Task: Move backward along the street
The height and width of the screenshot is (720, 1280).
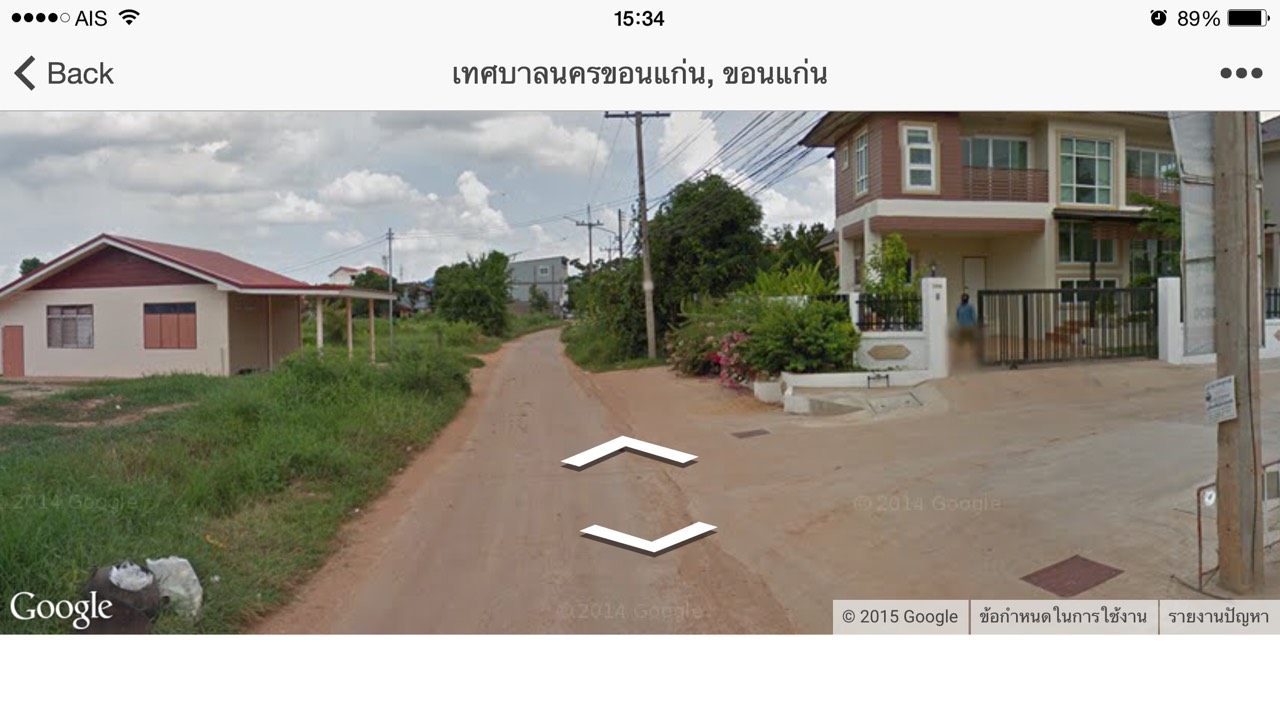Action: 649,537
